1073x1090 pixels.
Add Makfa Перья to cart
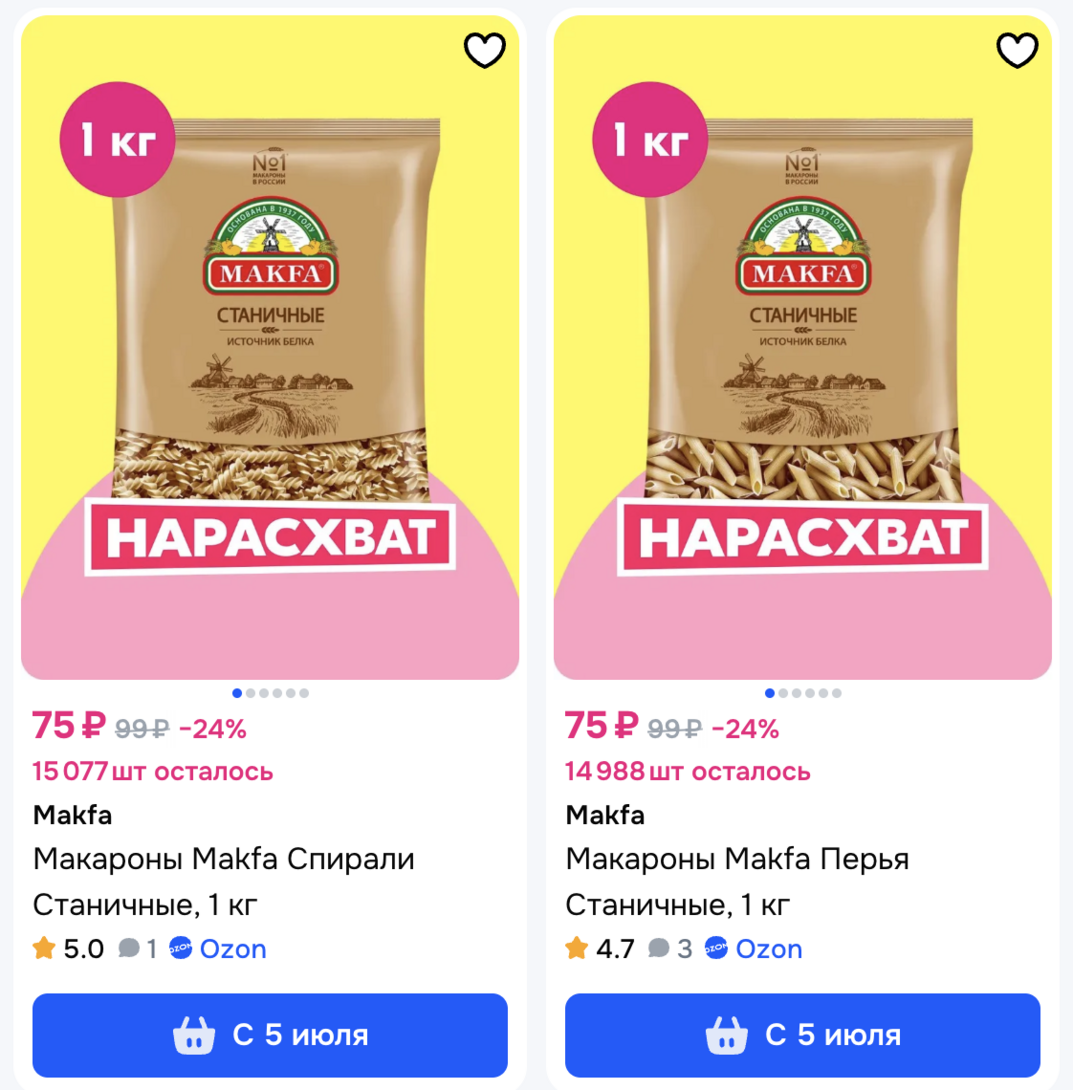(802, 1035)
